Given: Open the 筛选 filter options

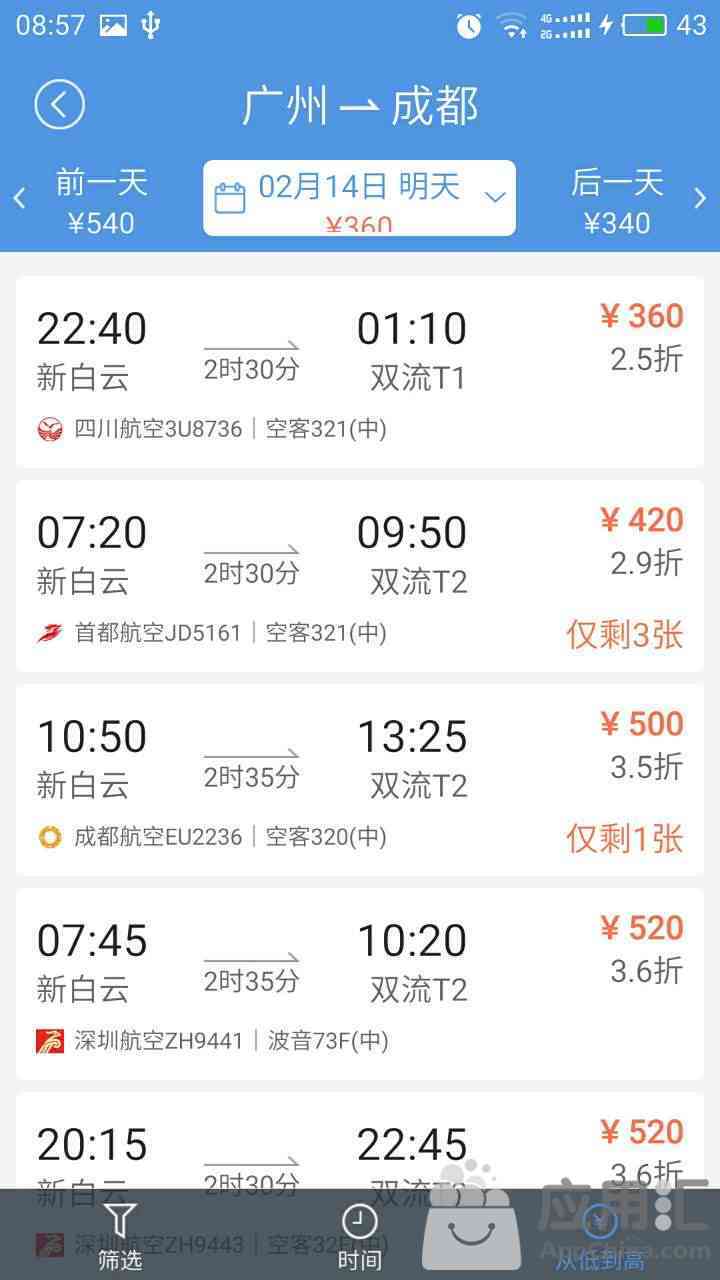Looking at the screenshot, I should [x=120, y=1236].
